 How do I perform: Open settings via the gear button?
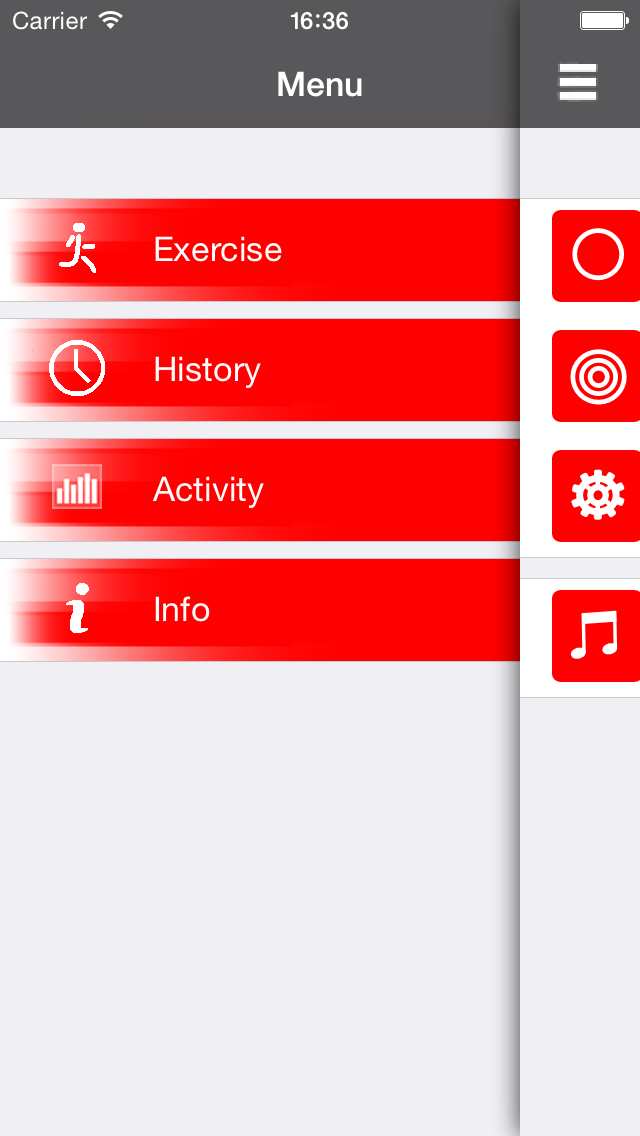click(597, 496)
